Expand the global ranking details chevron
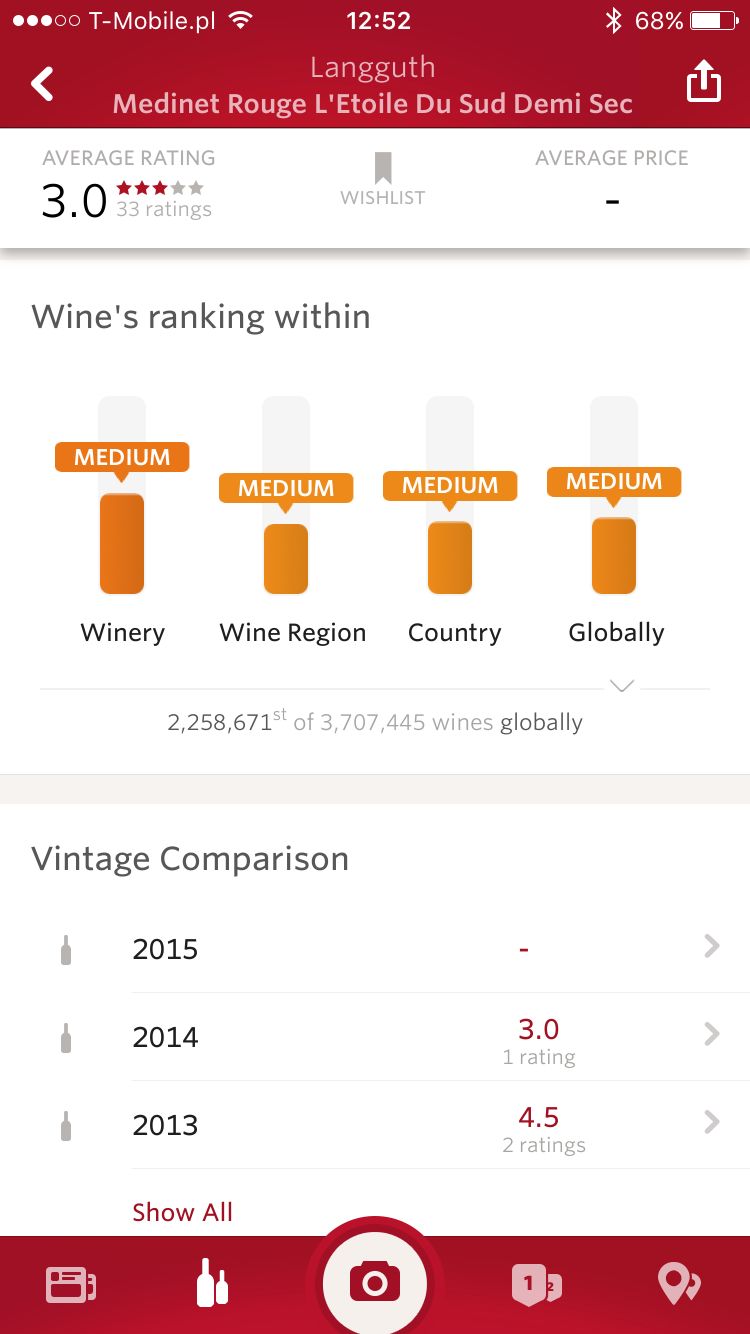 pyautogui.click(x=622, y=686)
